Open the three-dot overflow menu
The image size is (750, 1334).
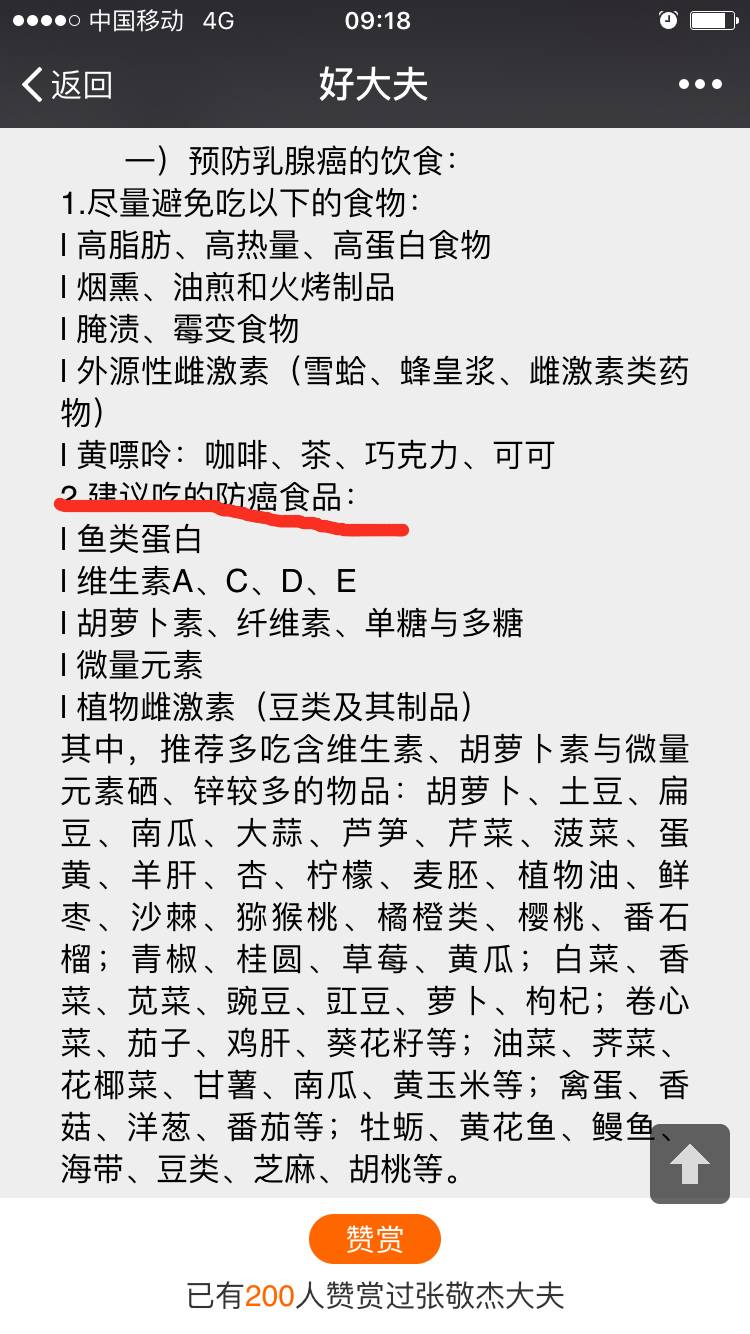click(x=700, y=85)
